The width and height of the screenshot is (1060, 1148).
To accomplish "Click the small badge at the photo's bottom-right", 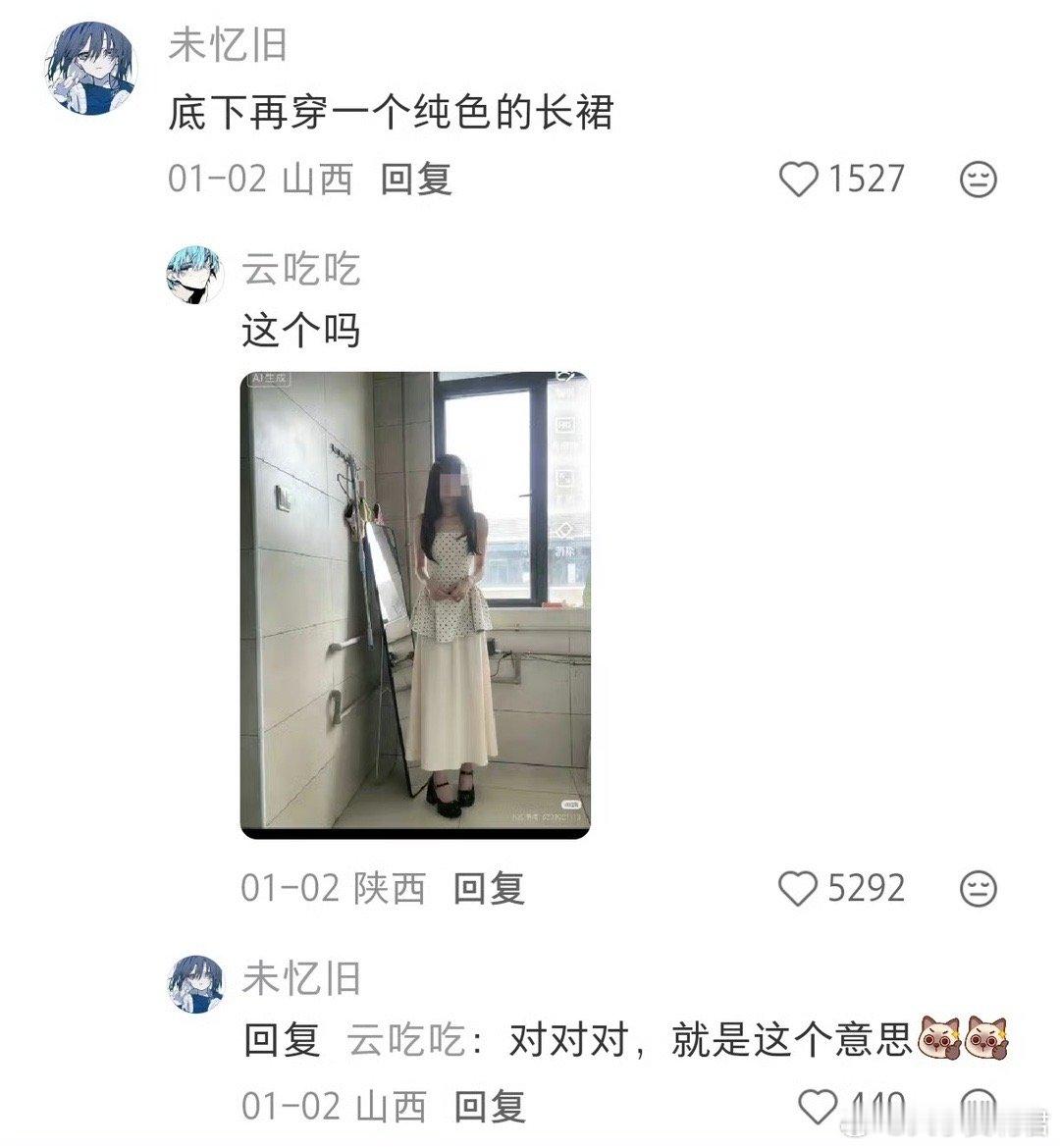I will (570, 805).
